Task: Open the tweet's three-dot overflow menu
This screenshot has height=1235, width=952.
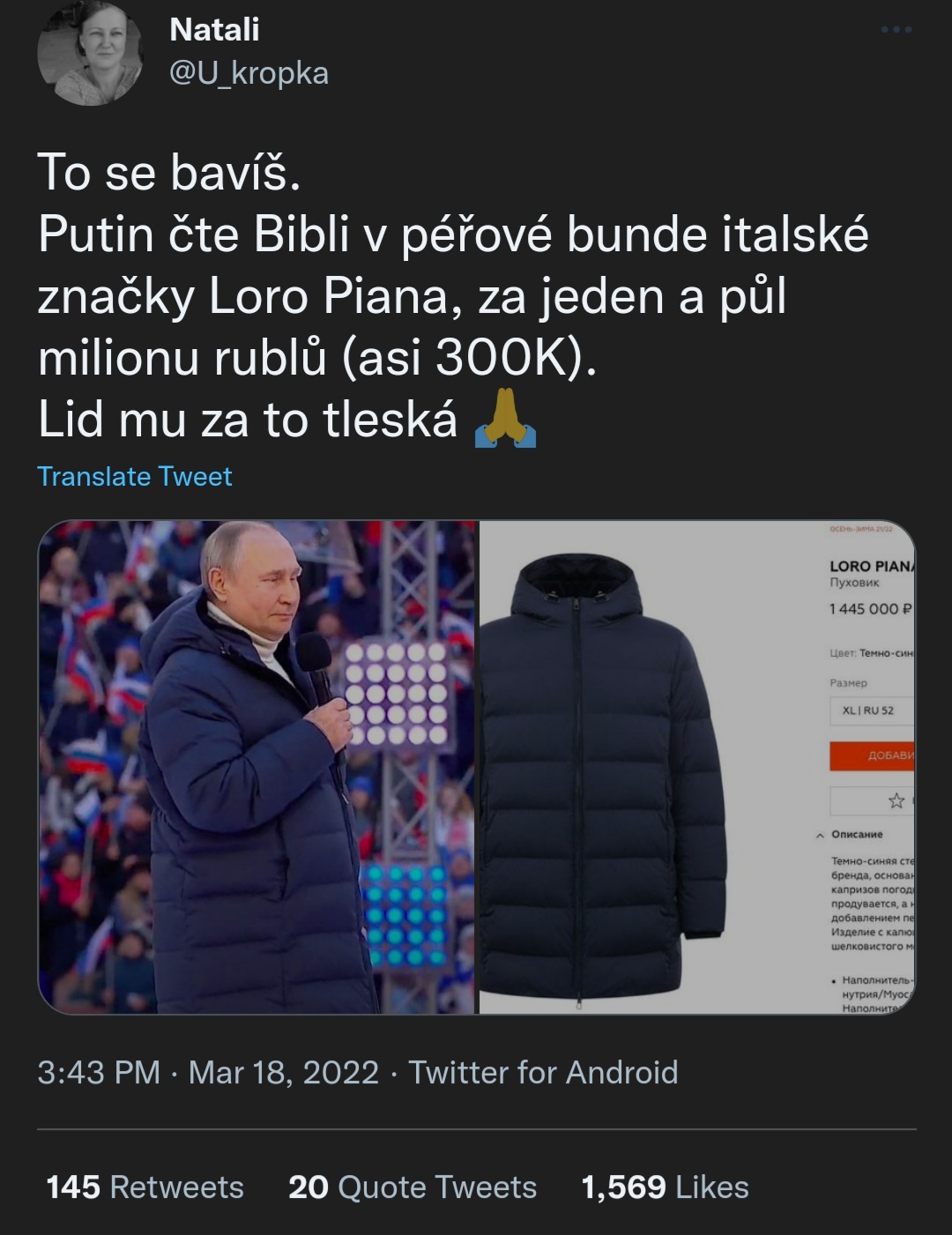Action: point(896,31)
